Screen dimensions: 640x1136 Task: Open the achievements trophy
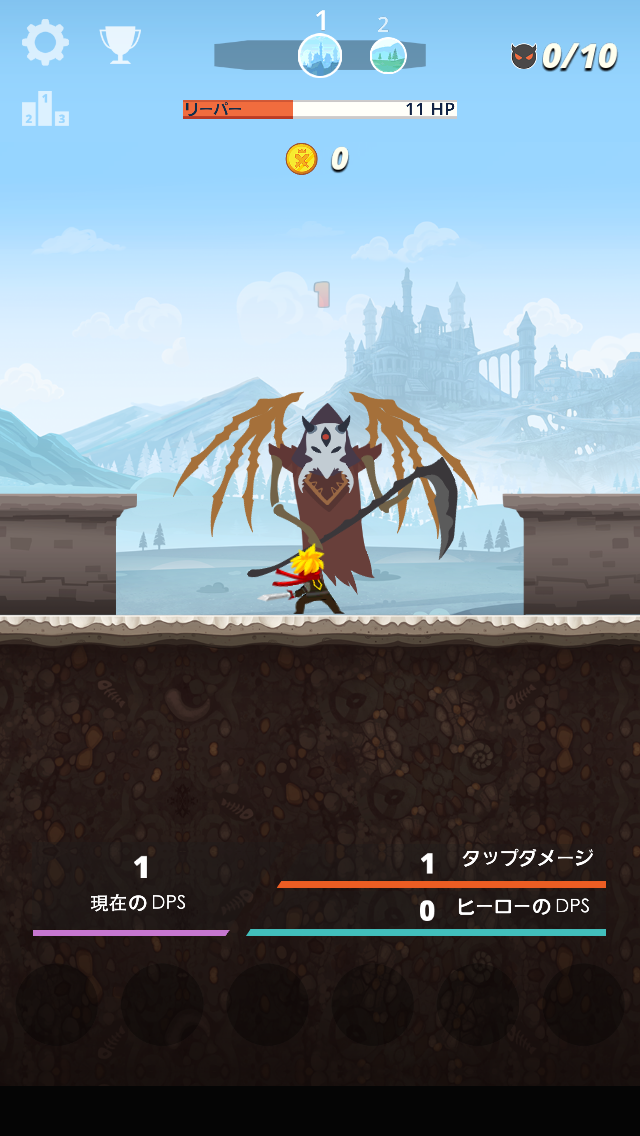click(x=119, y=44)
